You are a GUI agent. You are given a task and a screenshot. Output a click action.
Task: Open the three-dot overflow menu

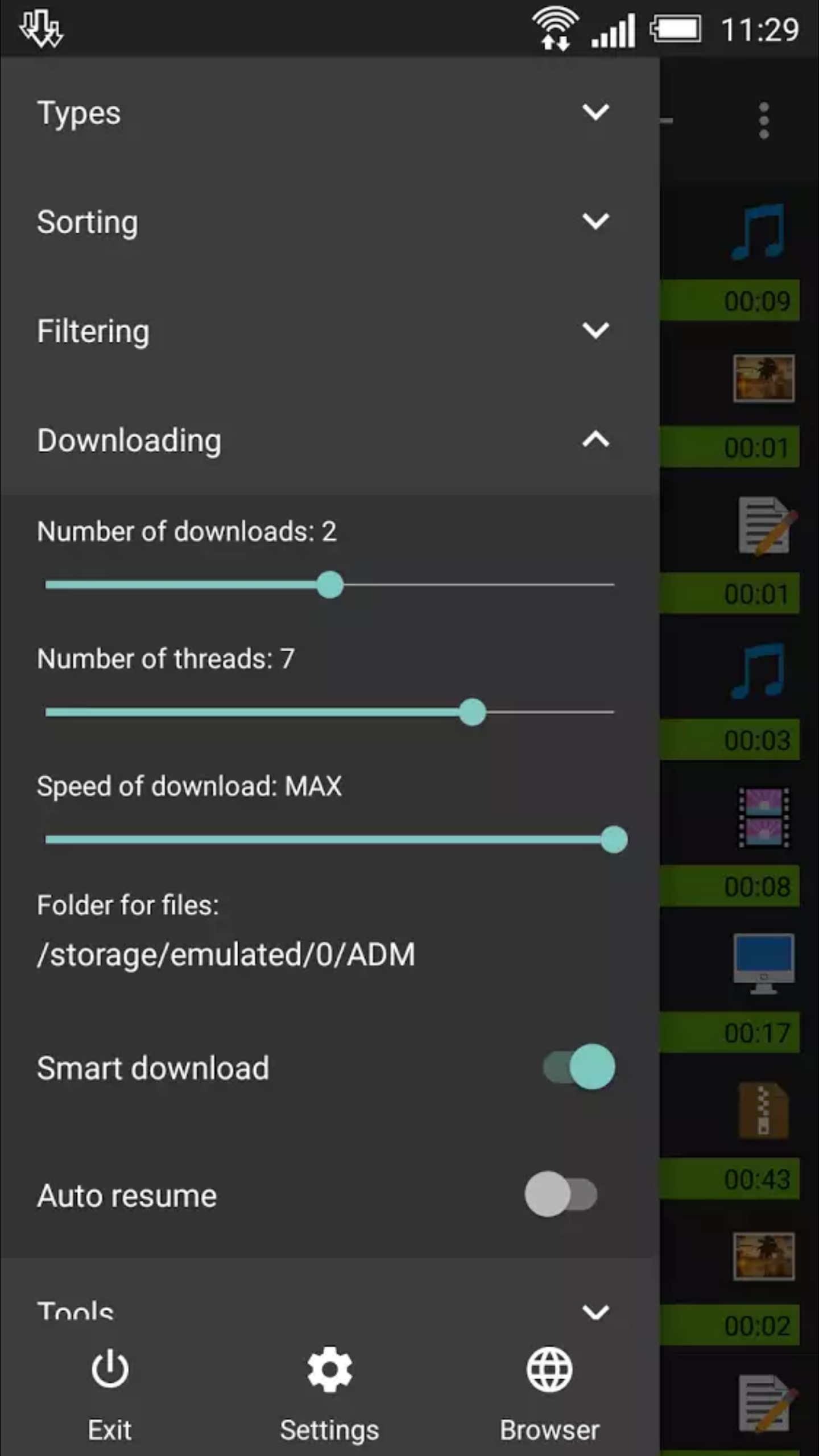764,121
